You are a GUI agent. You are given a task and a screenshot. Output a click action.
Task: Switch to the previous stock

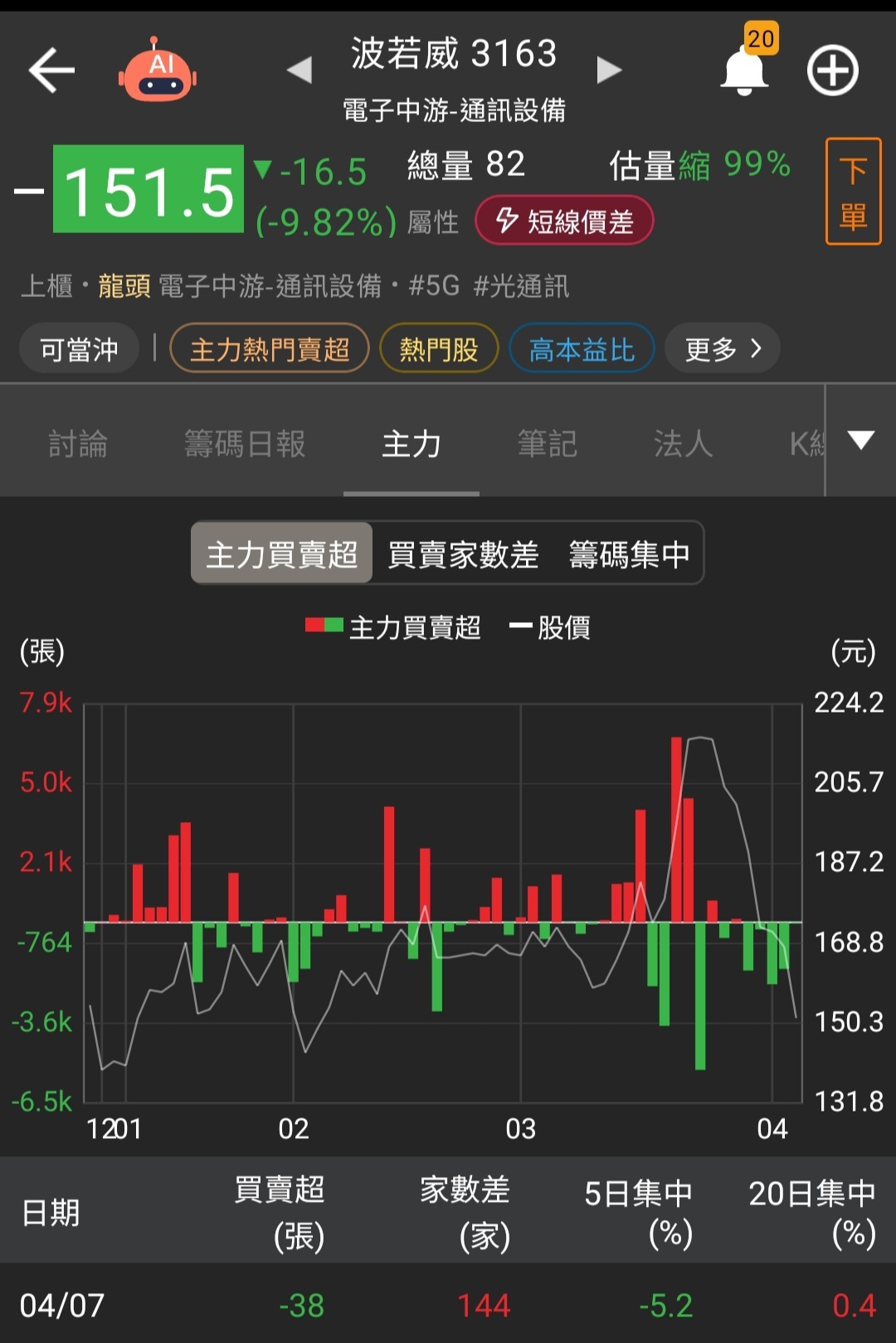[x=299, y=71]
